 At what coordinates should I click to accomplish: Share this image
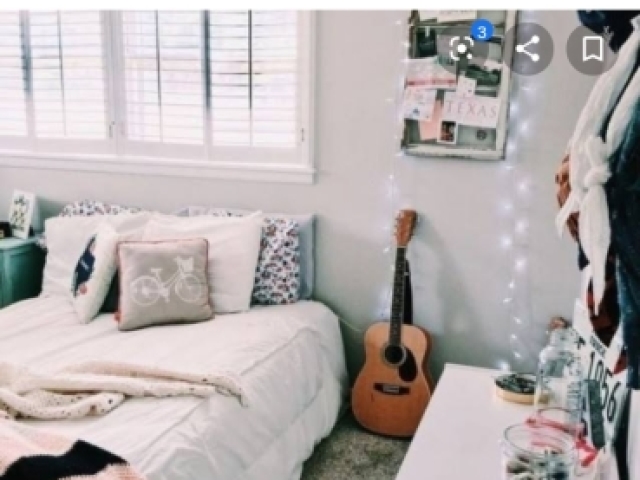[527, 48]
